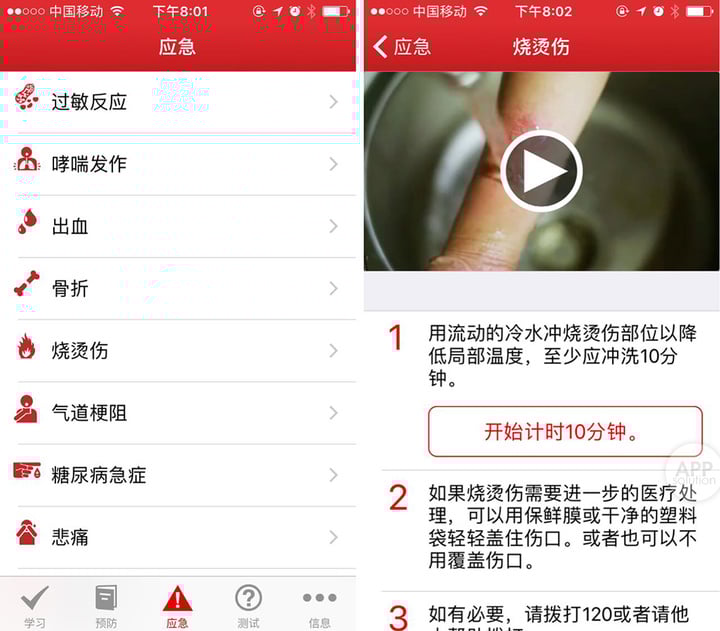Play the burn first aid video

pyautogui.click(x=541, y=171)
